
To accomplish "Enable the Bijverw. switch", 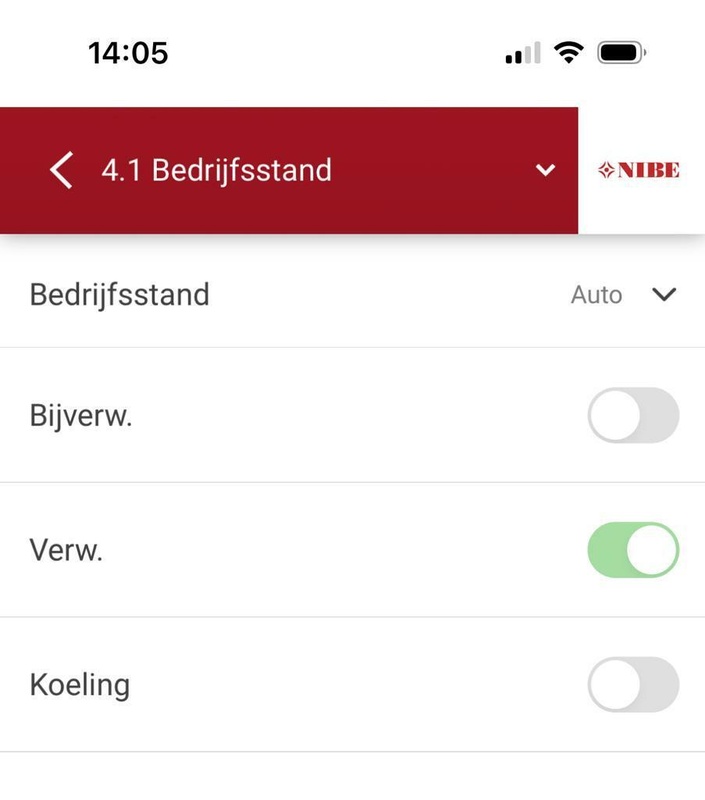I will tap(633, 415).
